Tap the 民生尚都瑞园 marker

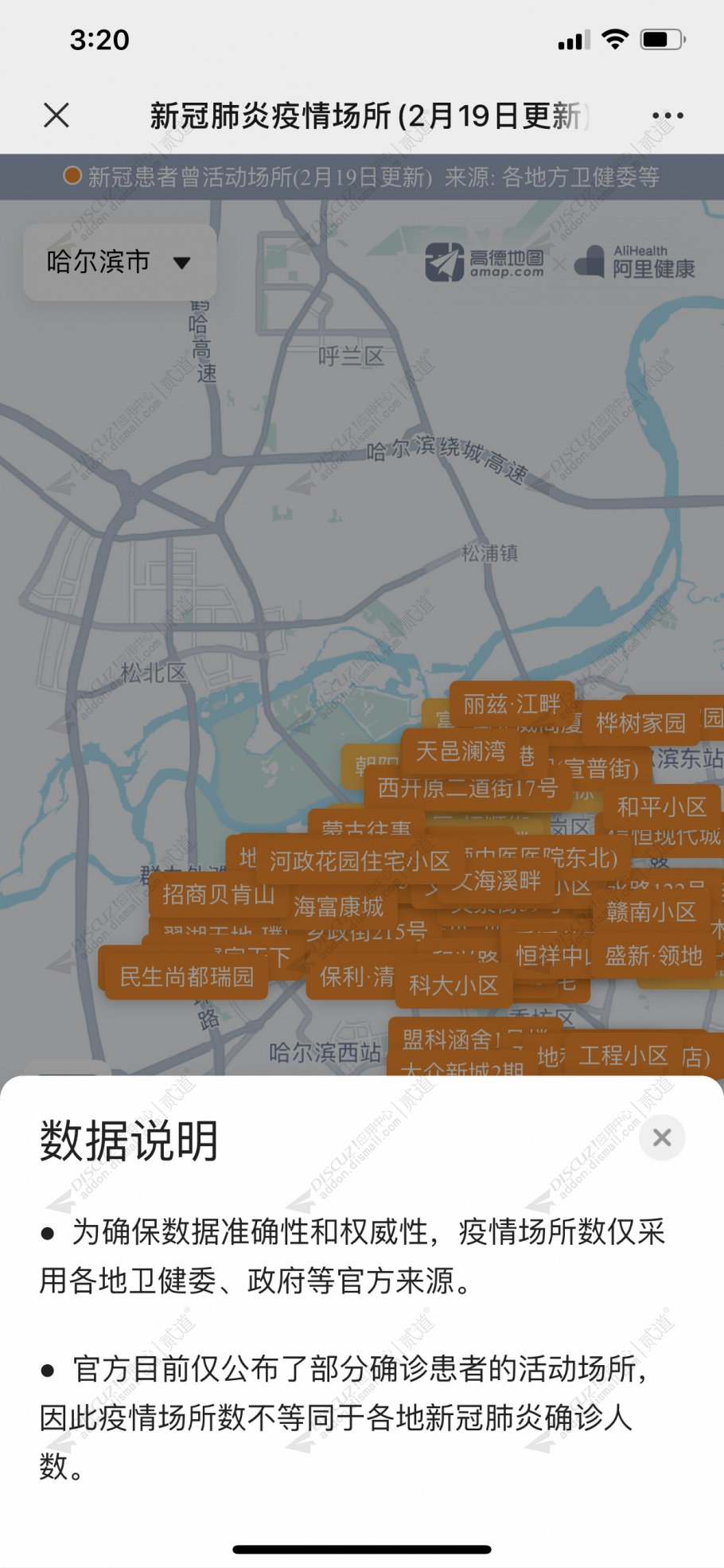coord(186,977)
